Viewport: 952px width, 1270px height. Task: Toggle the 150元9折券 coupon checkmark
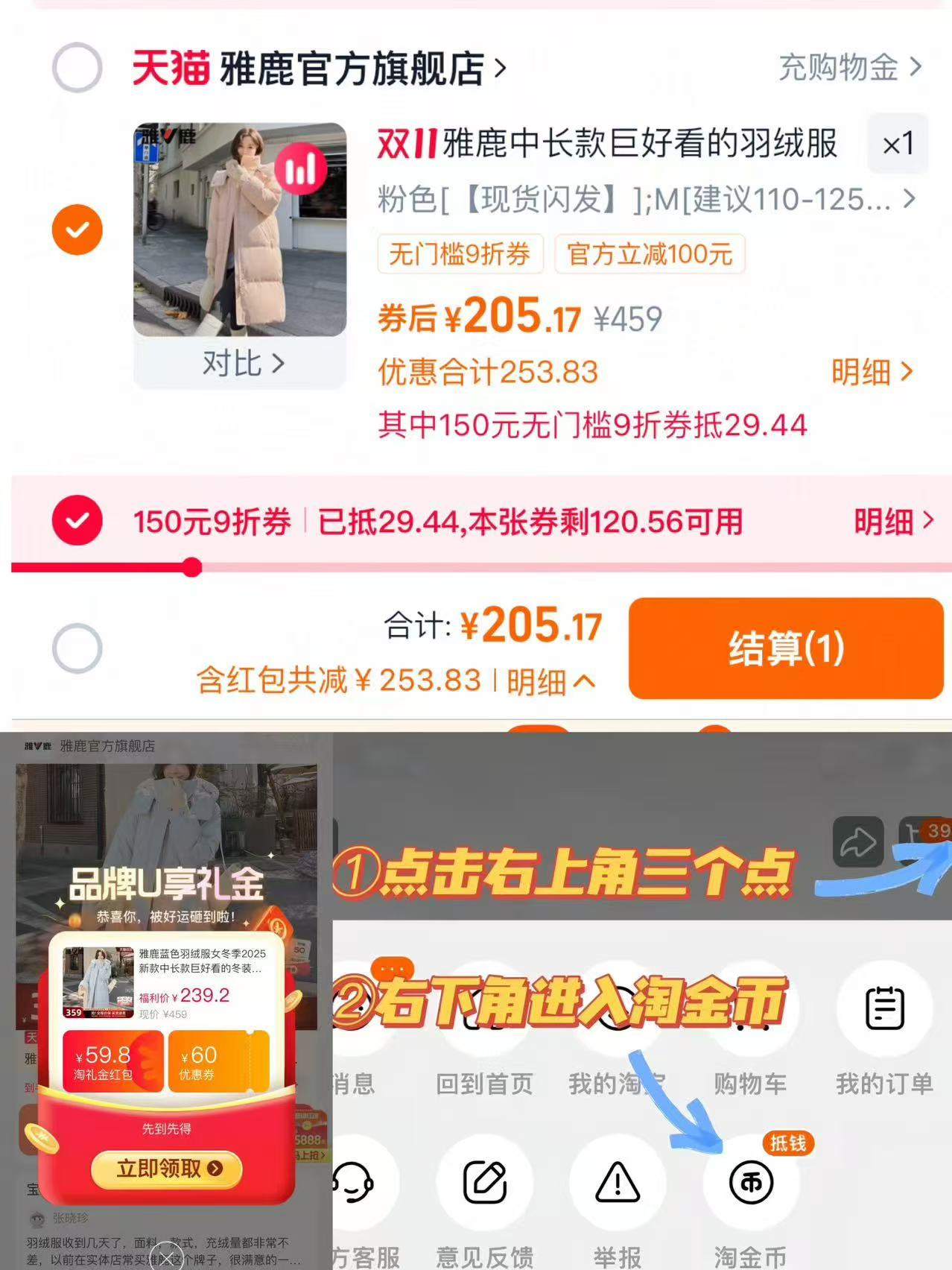(x=77, y=521)
